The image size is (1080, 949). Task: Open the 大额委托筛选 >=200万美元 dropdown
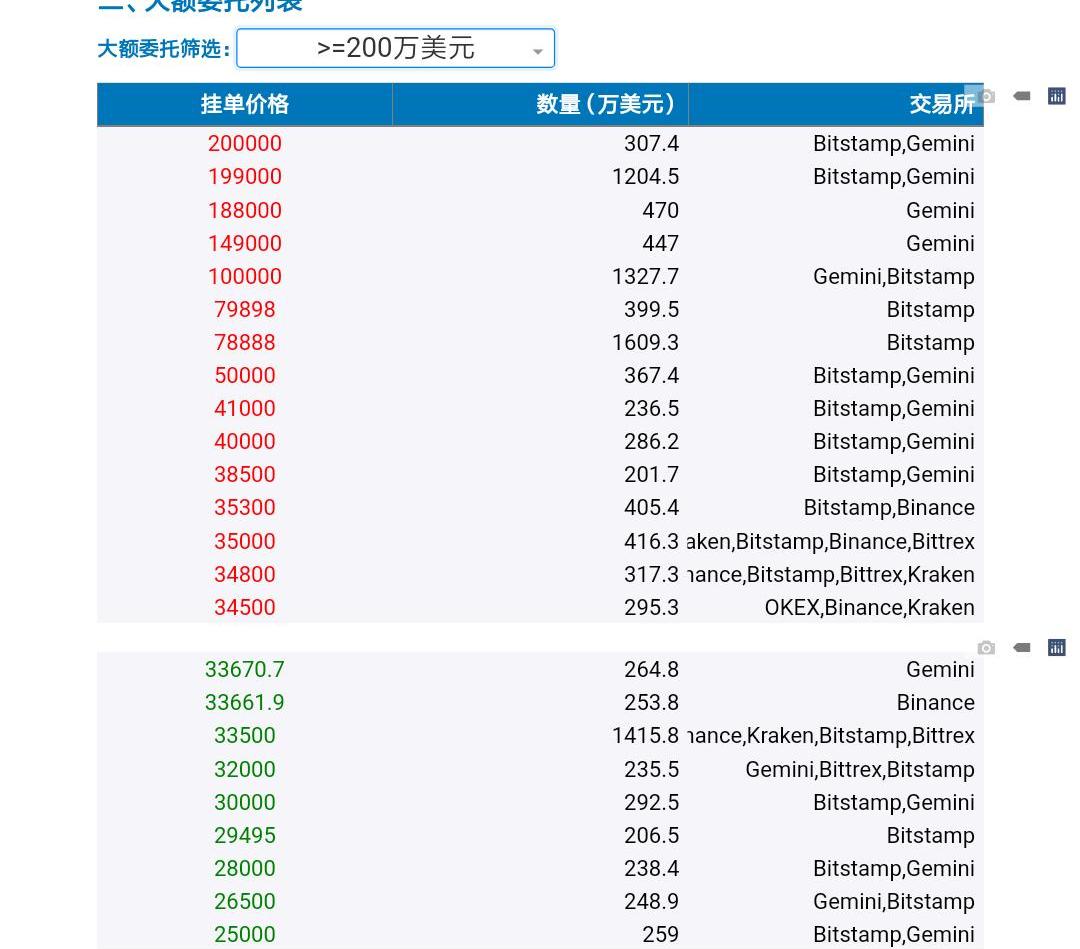pos(395,48)
